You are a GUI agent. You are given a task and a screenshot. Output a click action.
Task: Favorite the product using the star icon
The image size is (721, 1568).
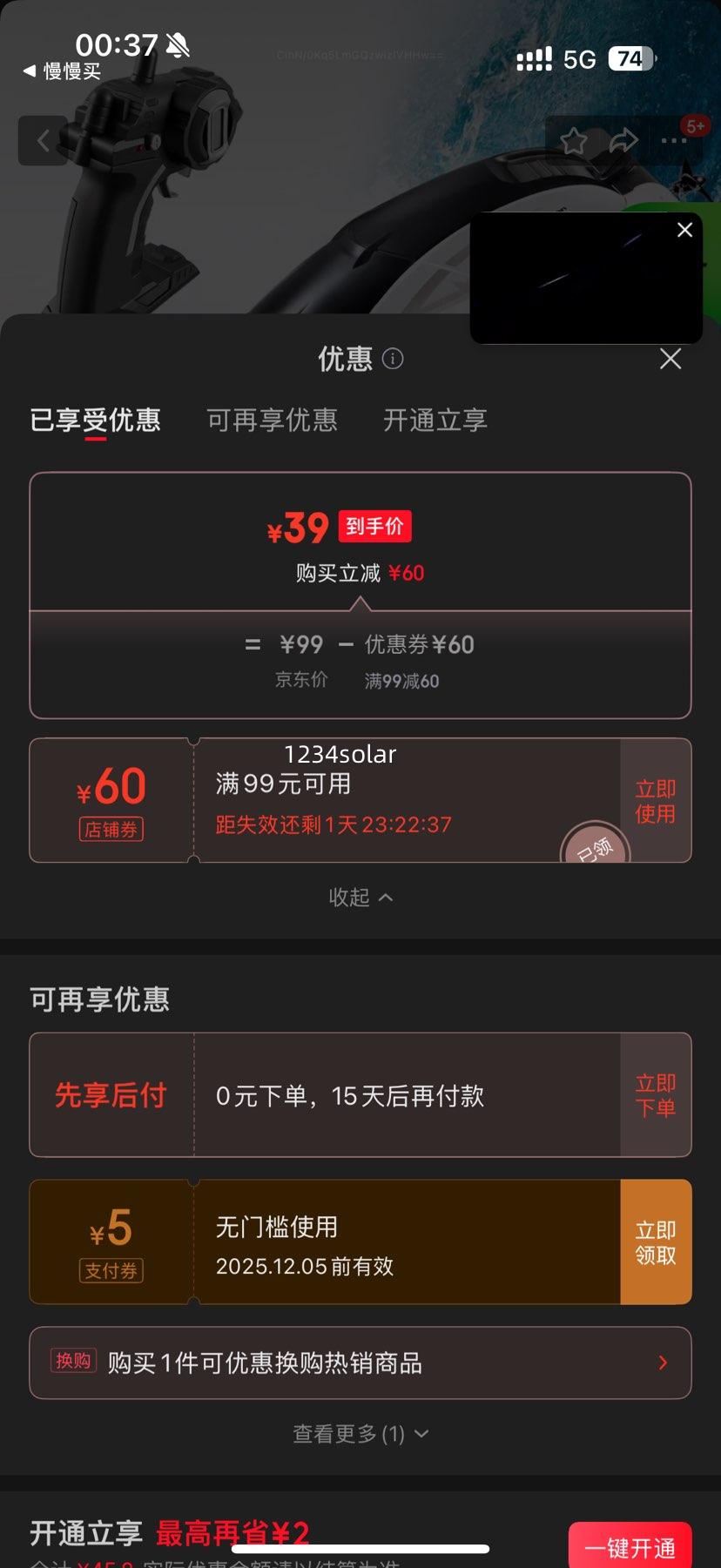[x=575, y=140]
